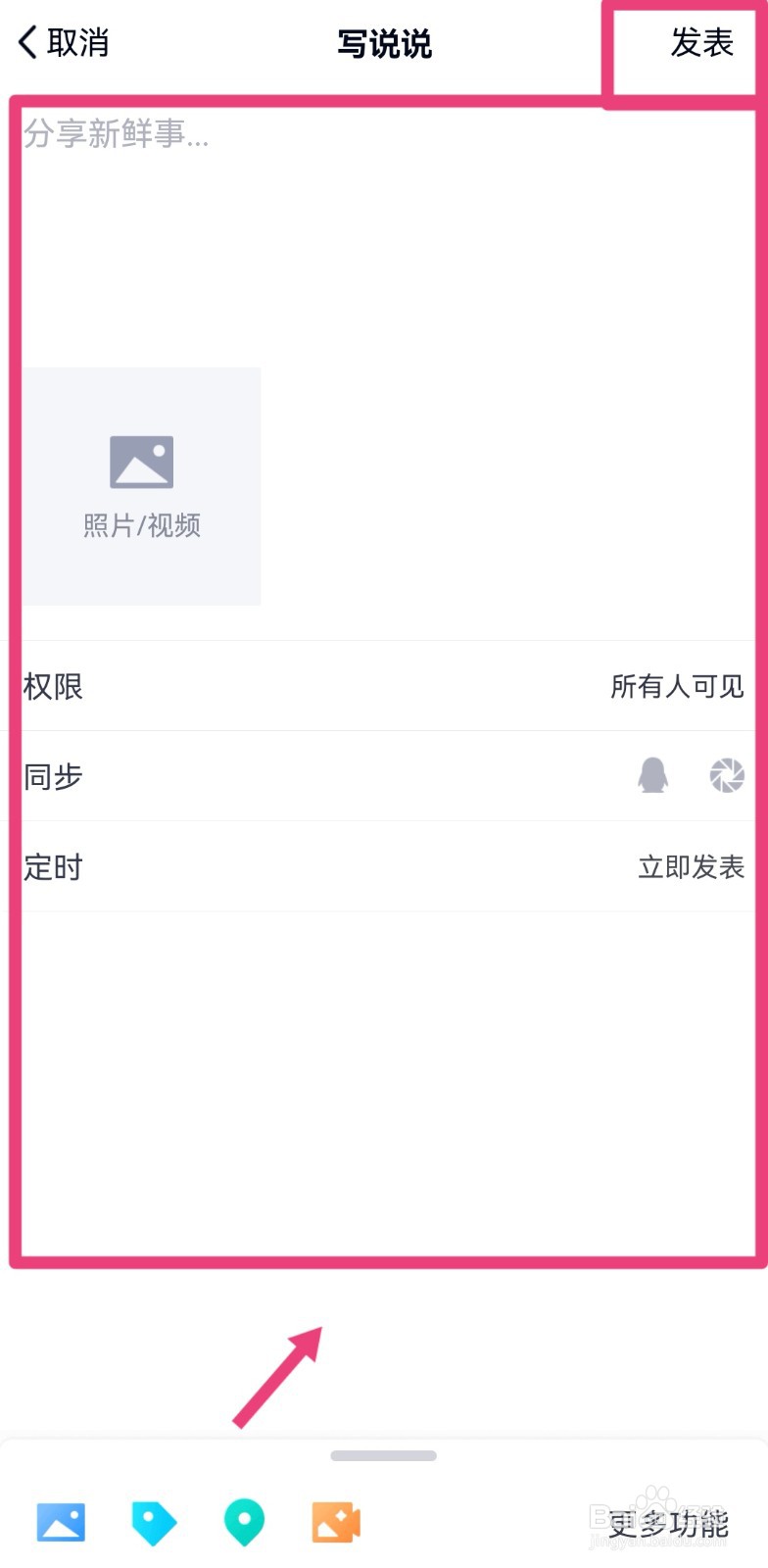Open the 所有人可见 permission selector
This screenshot has width=768, height=1568.
click(678, 686)
